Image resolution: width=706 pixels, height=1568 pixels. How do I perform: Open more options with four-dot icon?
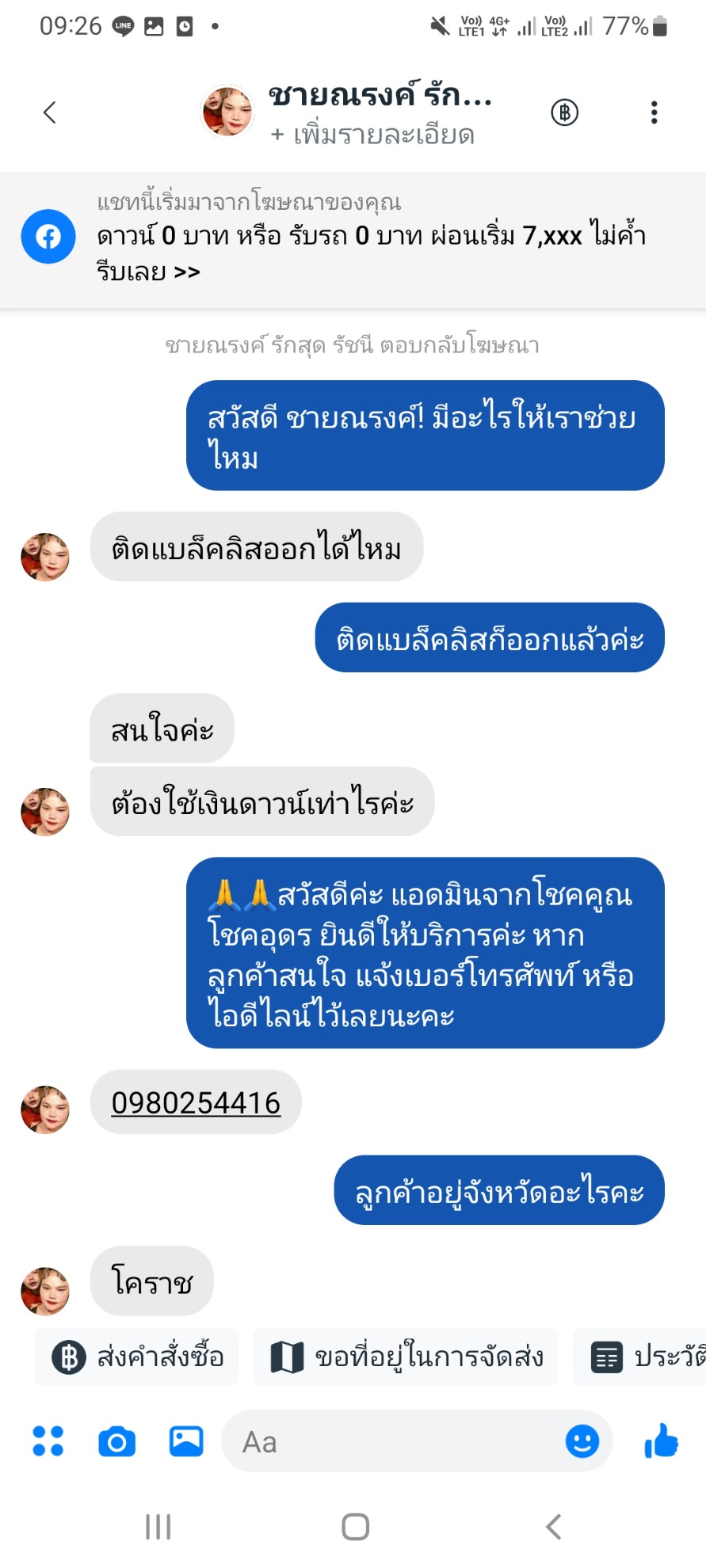point(48,1441)
